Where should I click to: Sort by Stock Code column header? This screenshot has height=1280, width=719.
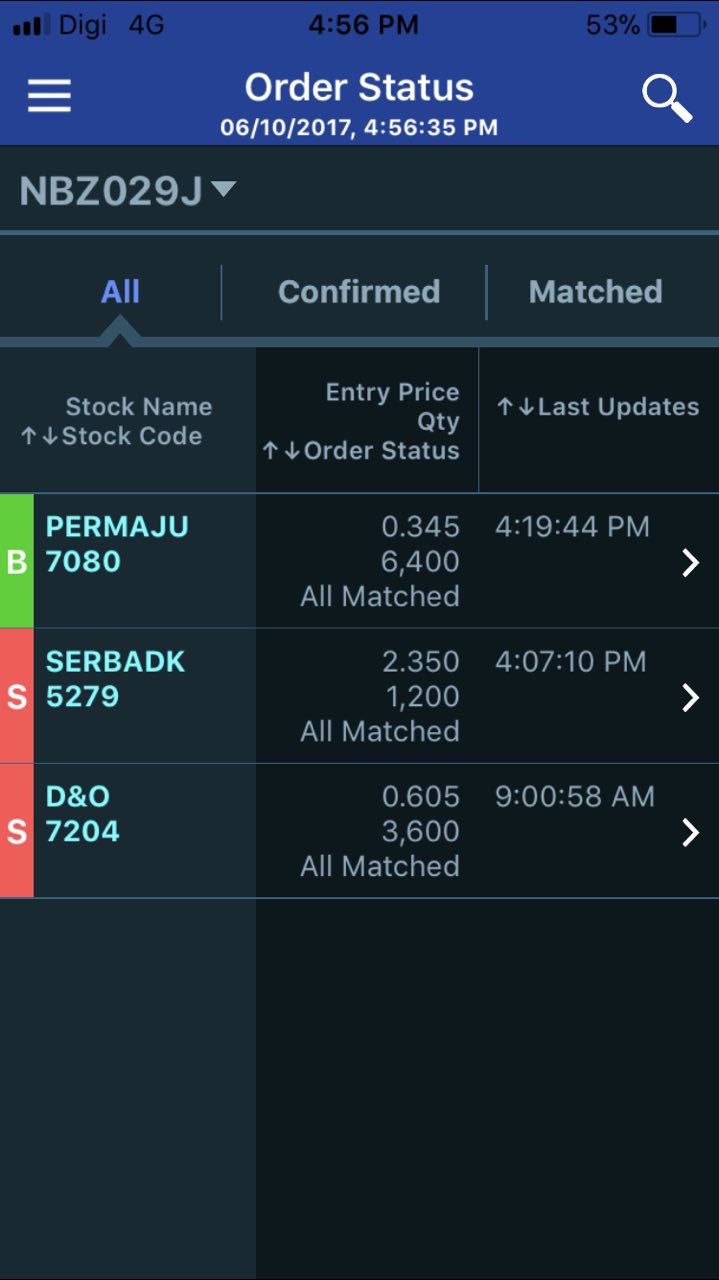point(112,436)
